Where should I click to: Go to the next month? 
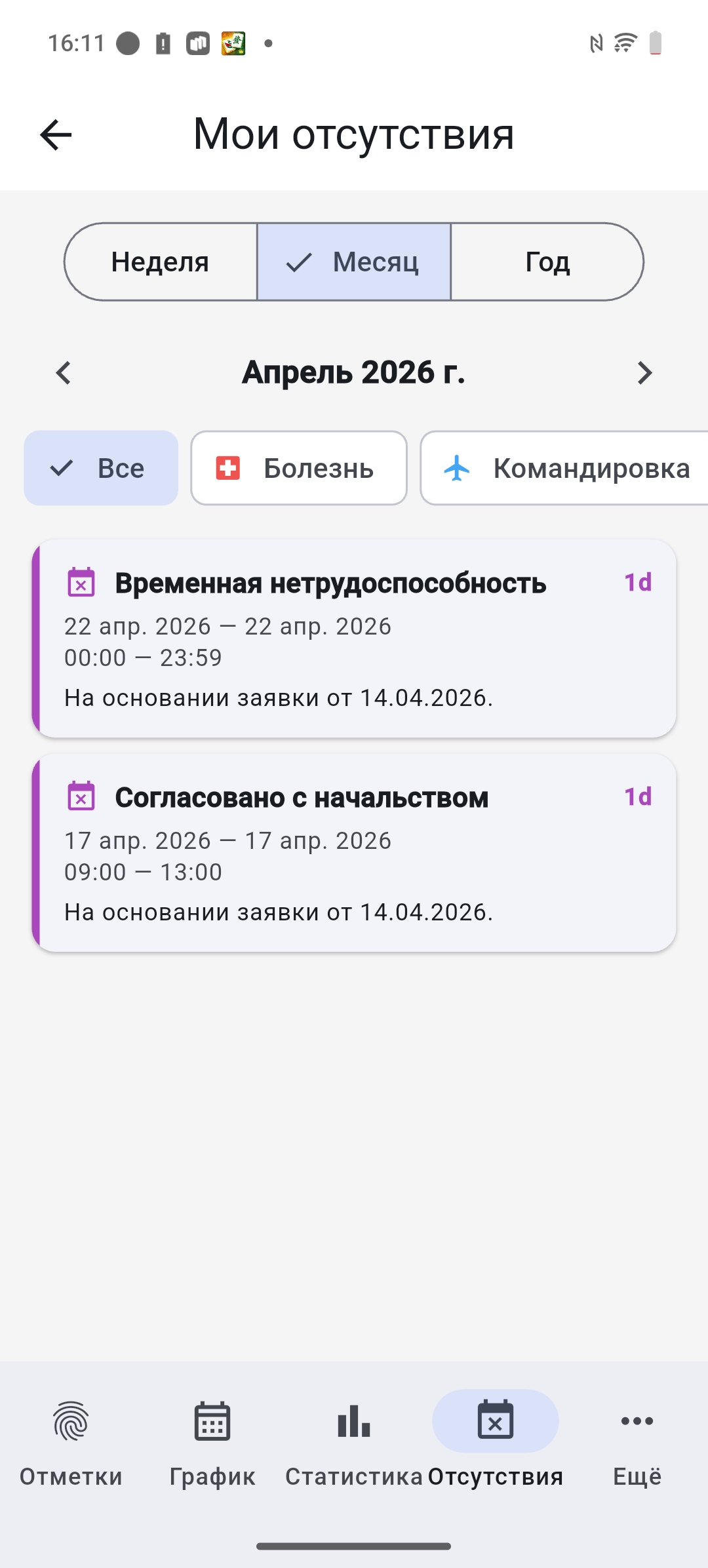(644, 373)
